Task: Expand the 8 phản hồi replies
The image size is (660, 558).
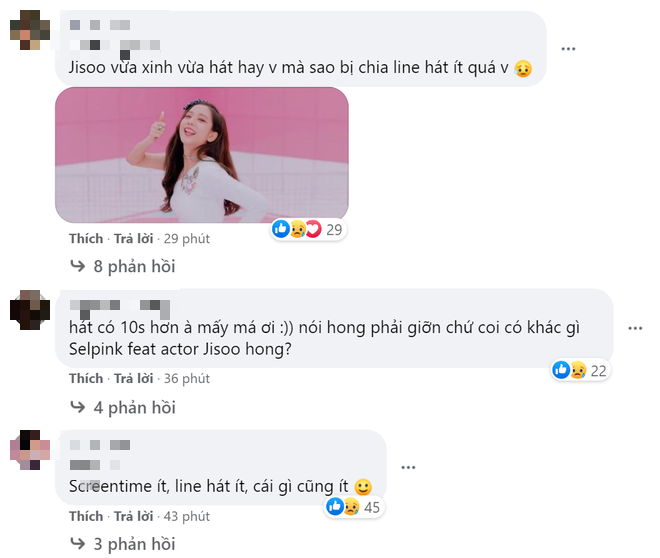Action: point(122,267)
